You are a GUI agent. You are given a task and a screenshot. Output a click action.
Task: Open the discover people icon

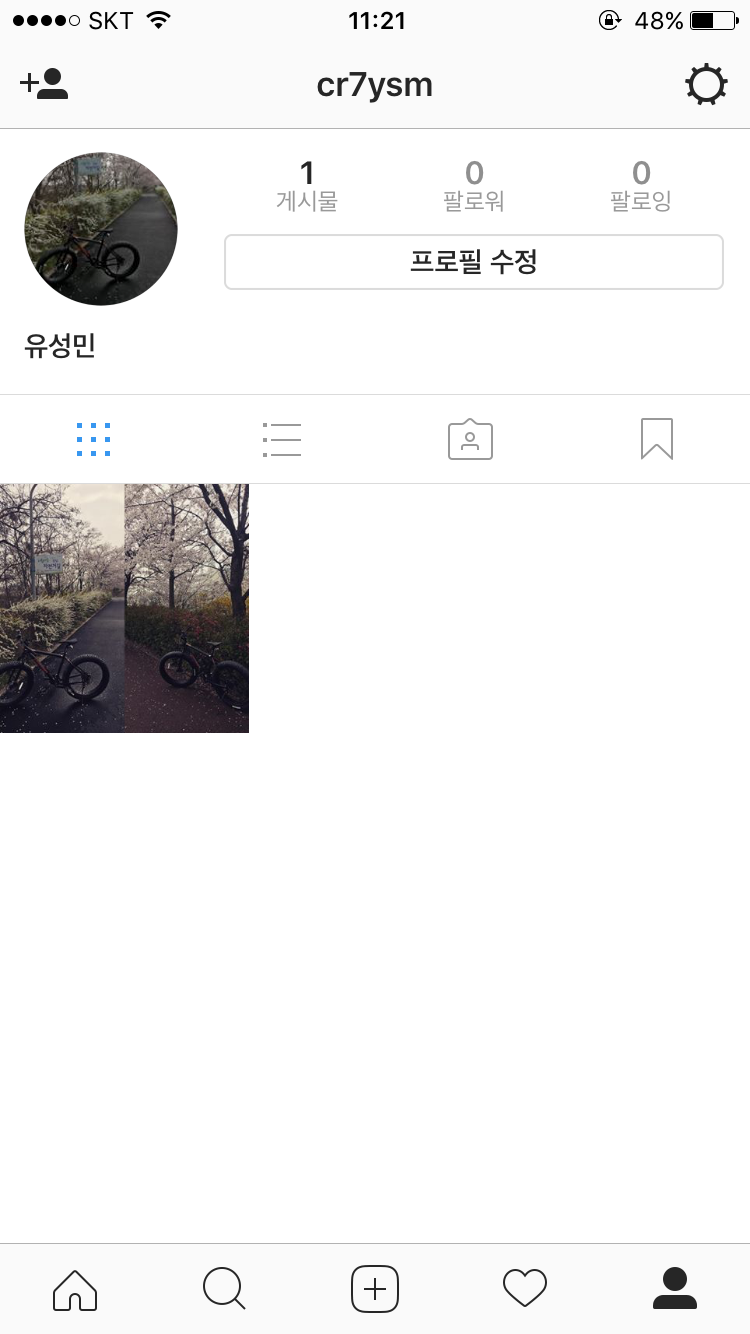pos(44,84)
